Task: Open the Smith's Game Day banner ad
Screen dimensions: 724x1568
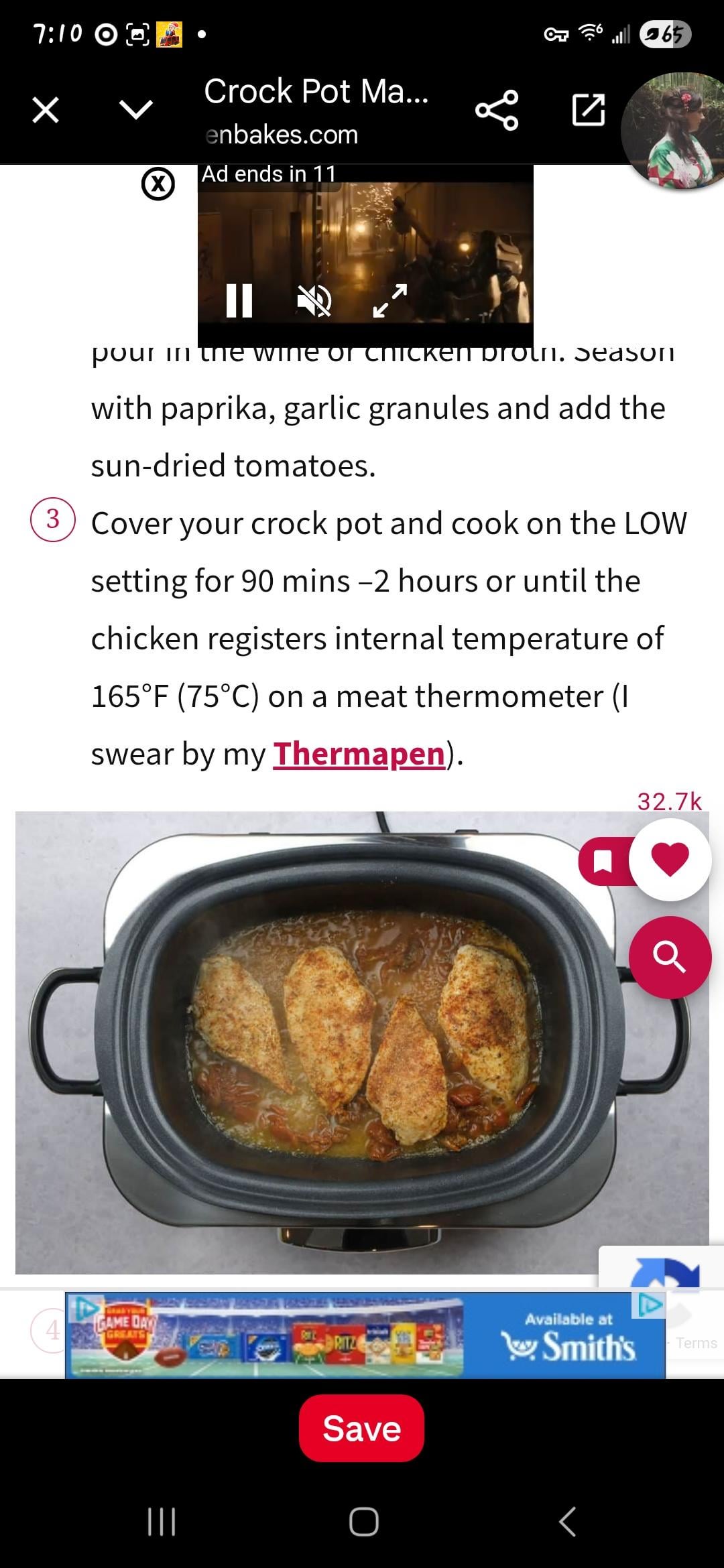Action: (x=365, y=1335)
